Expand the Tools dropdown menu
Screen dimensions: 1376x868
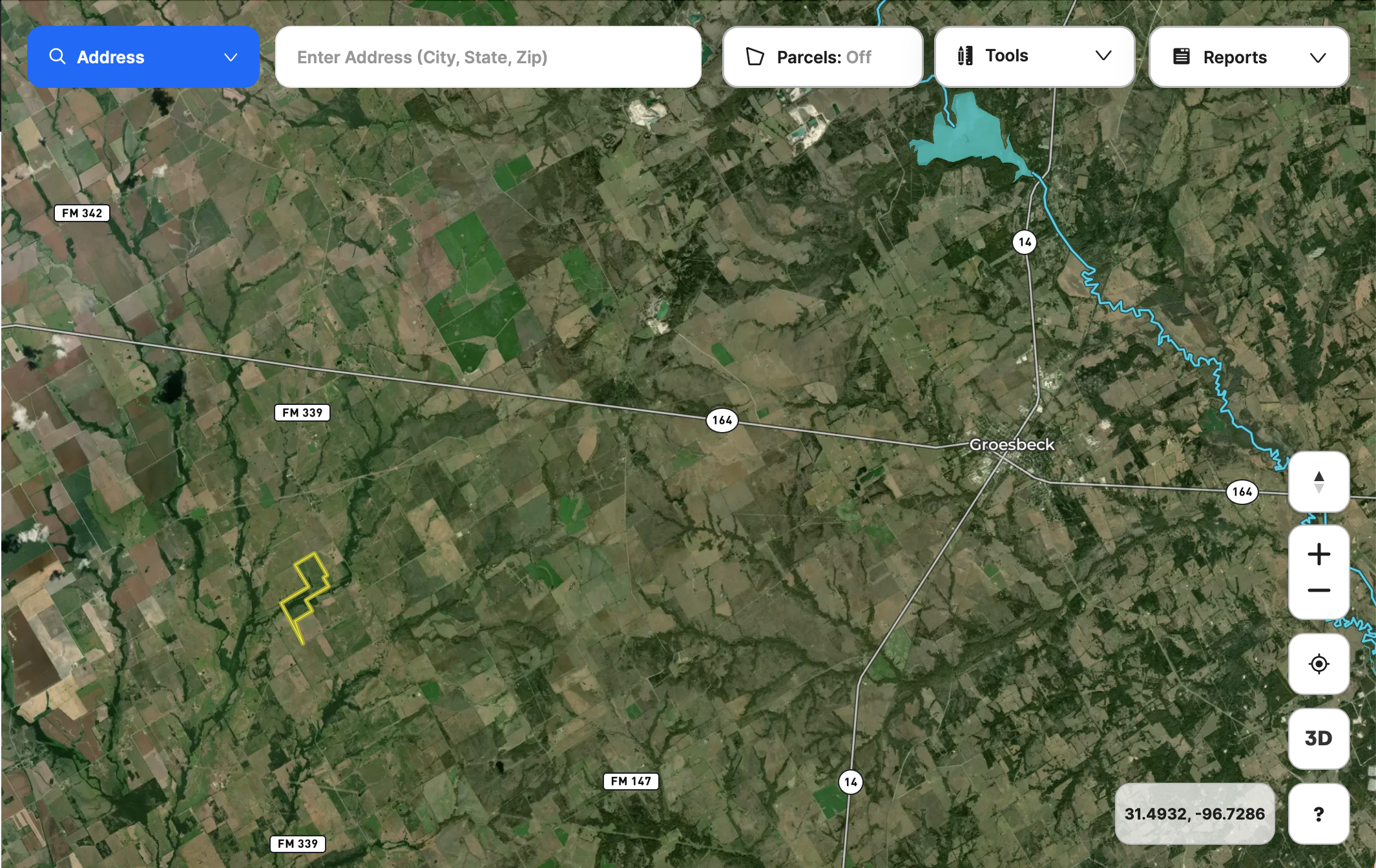1034,56
